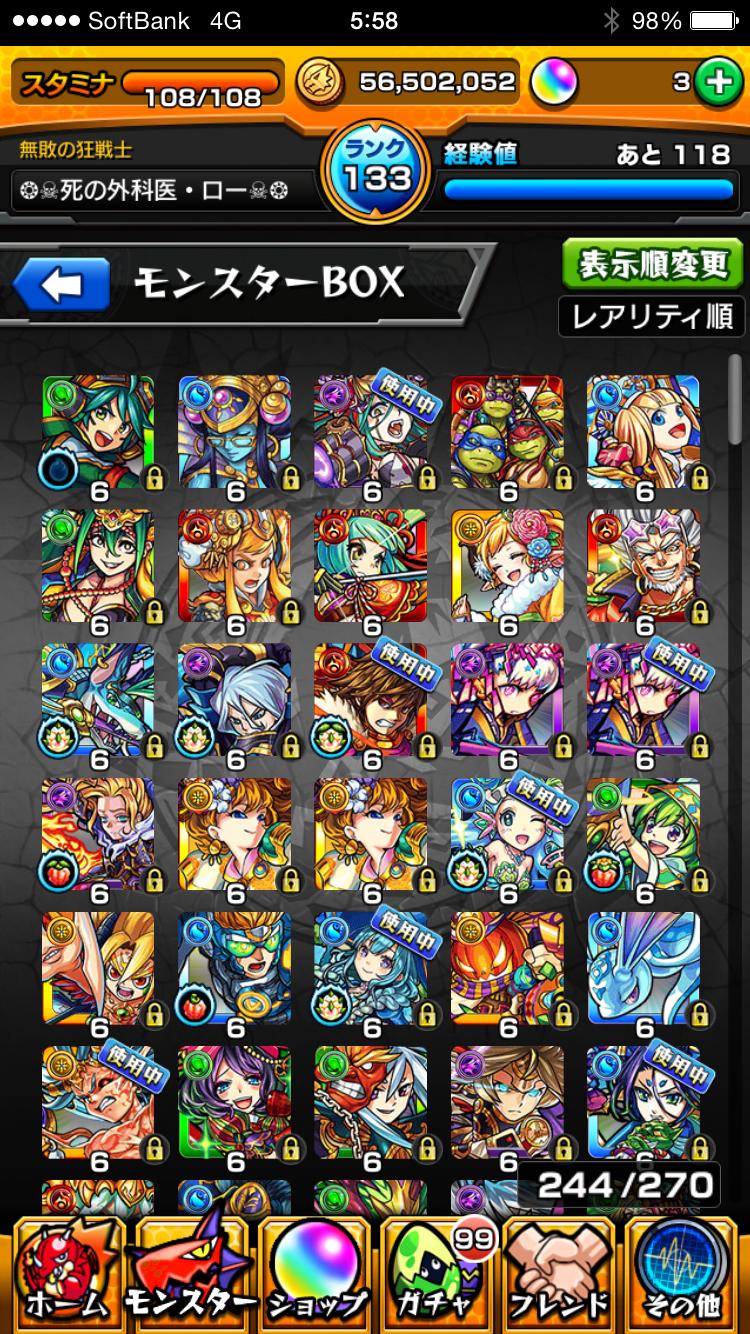Open the pumpkin-head monster tile
This screenshot has height=1334, width=750.
point(507,968)
